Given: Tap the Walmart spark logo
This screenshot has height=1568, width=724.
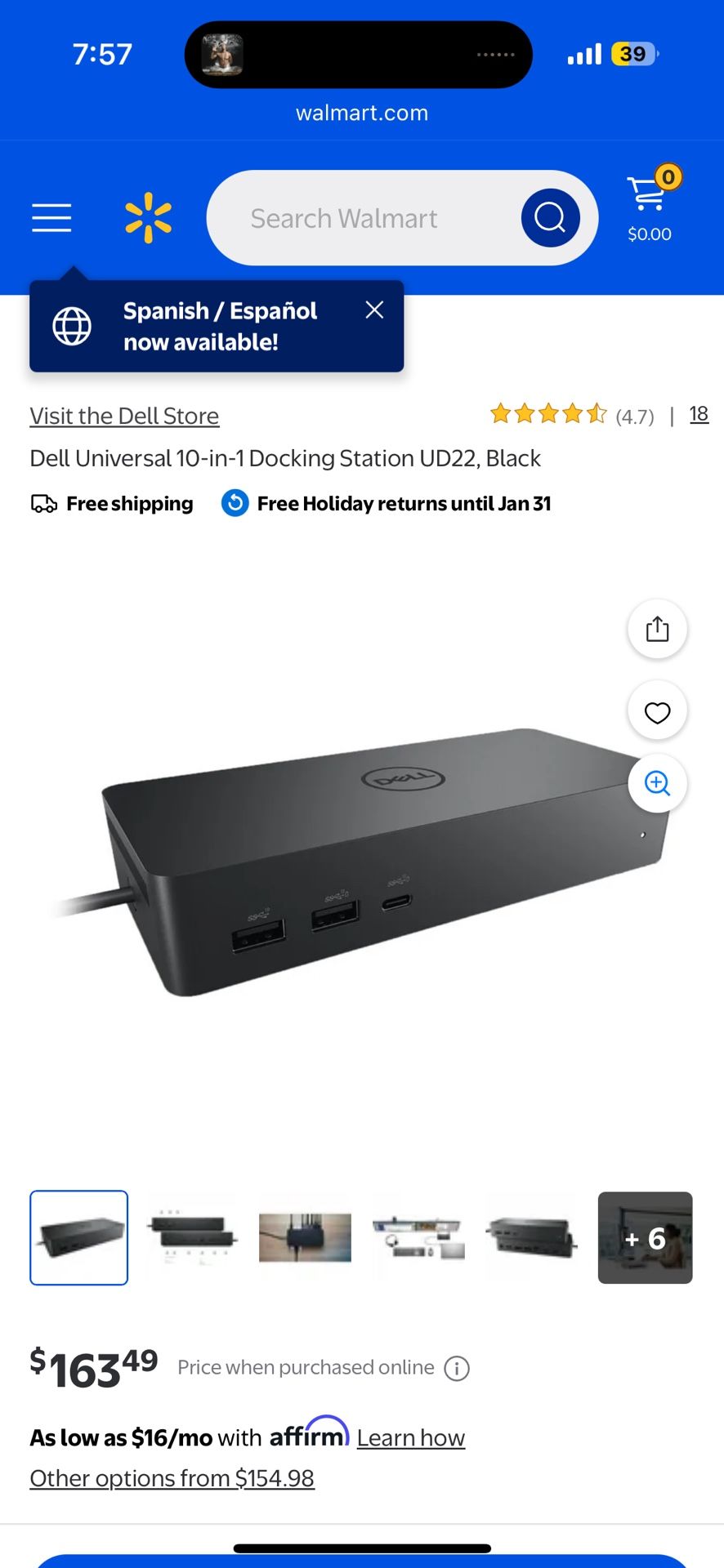Looking at the screenshot, I should [x=147, y=217].
